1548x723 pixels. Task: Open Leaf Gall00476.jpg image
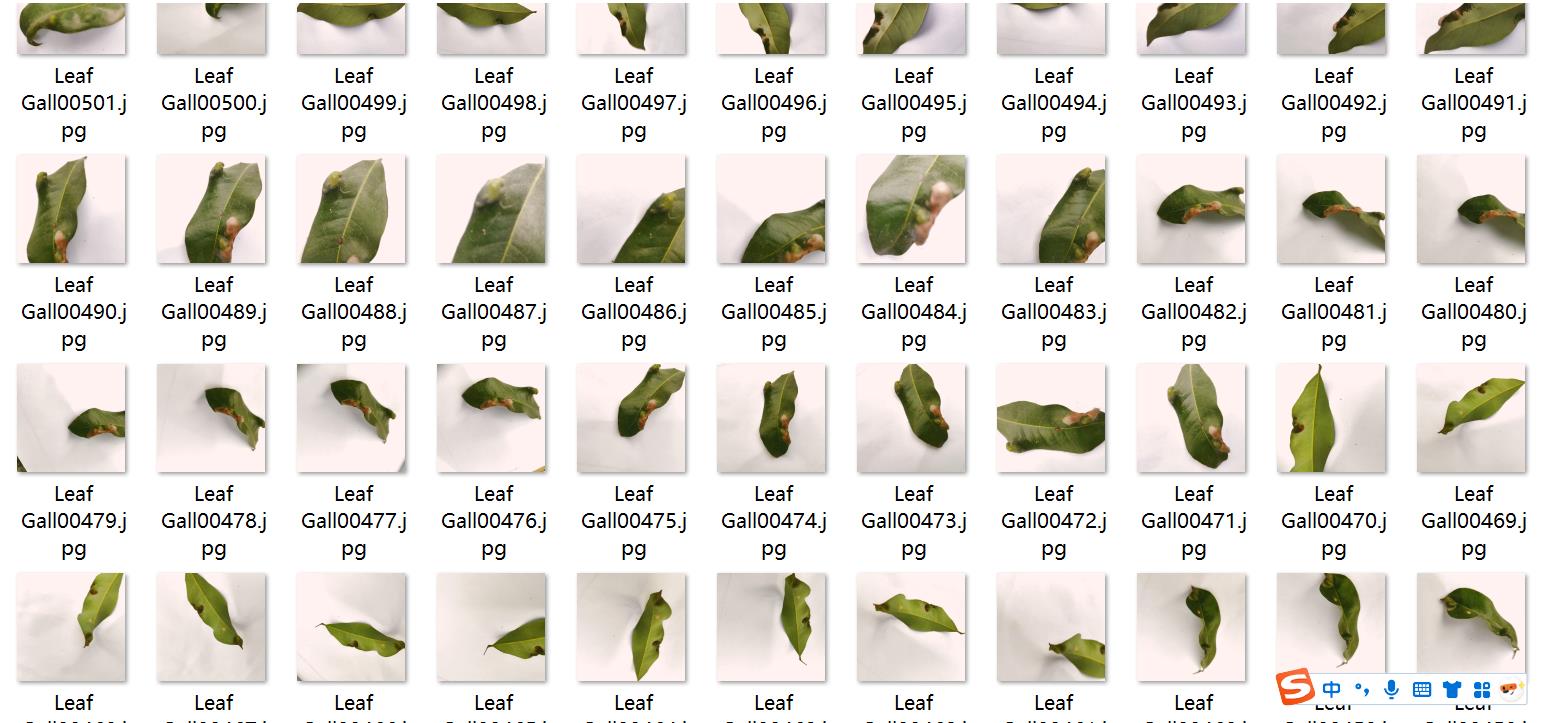pos(492,418)
